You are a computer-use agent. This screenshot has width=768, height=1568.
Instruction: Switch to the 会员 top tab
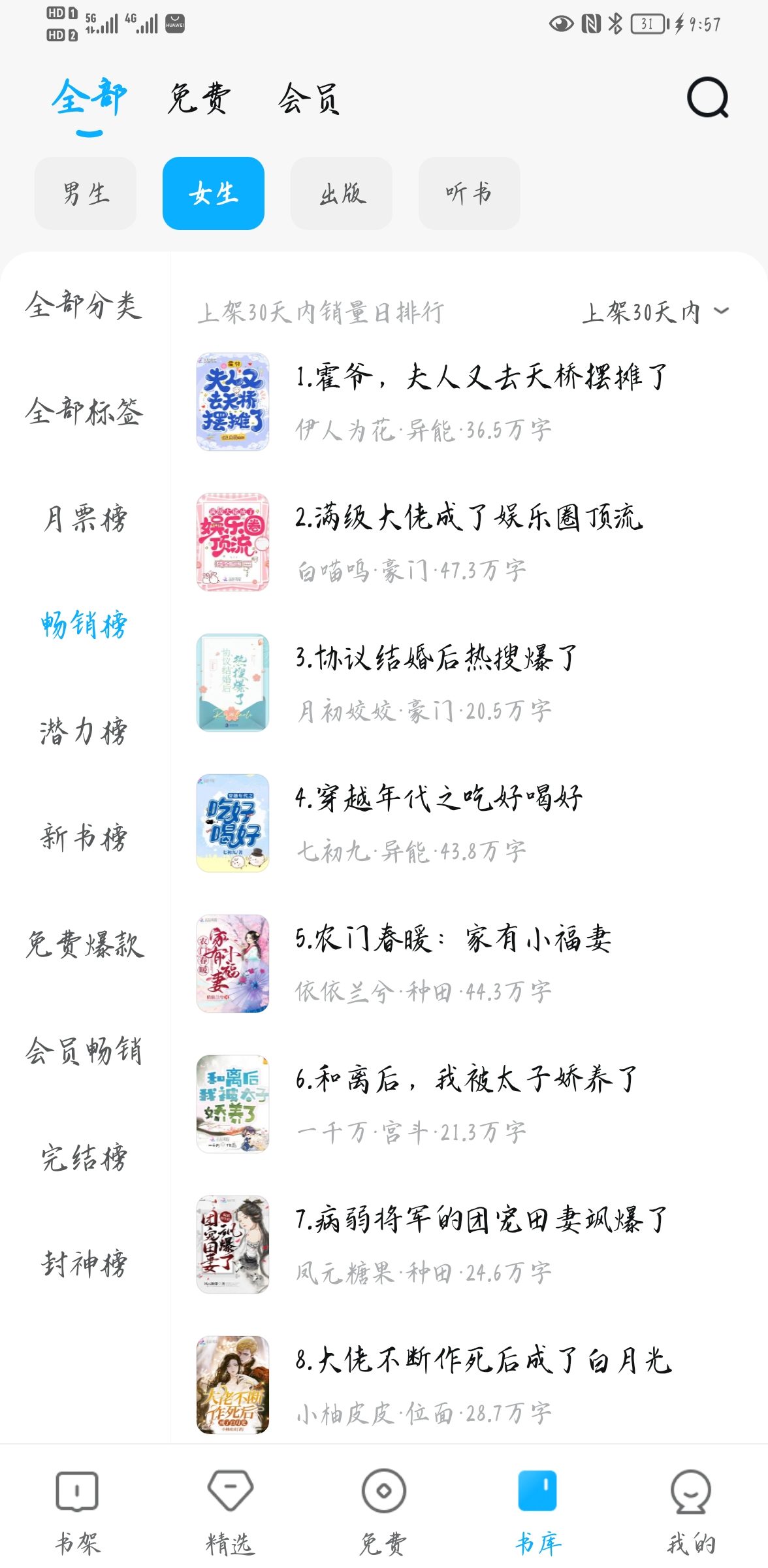click(309, 99)
